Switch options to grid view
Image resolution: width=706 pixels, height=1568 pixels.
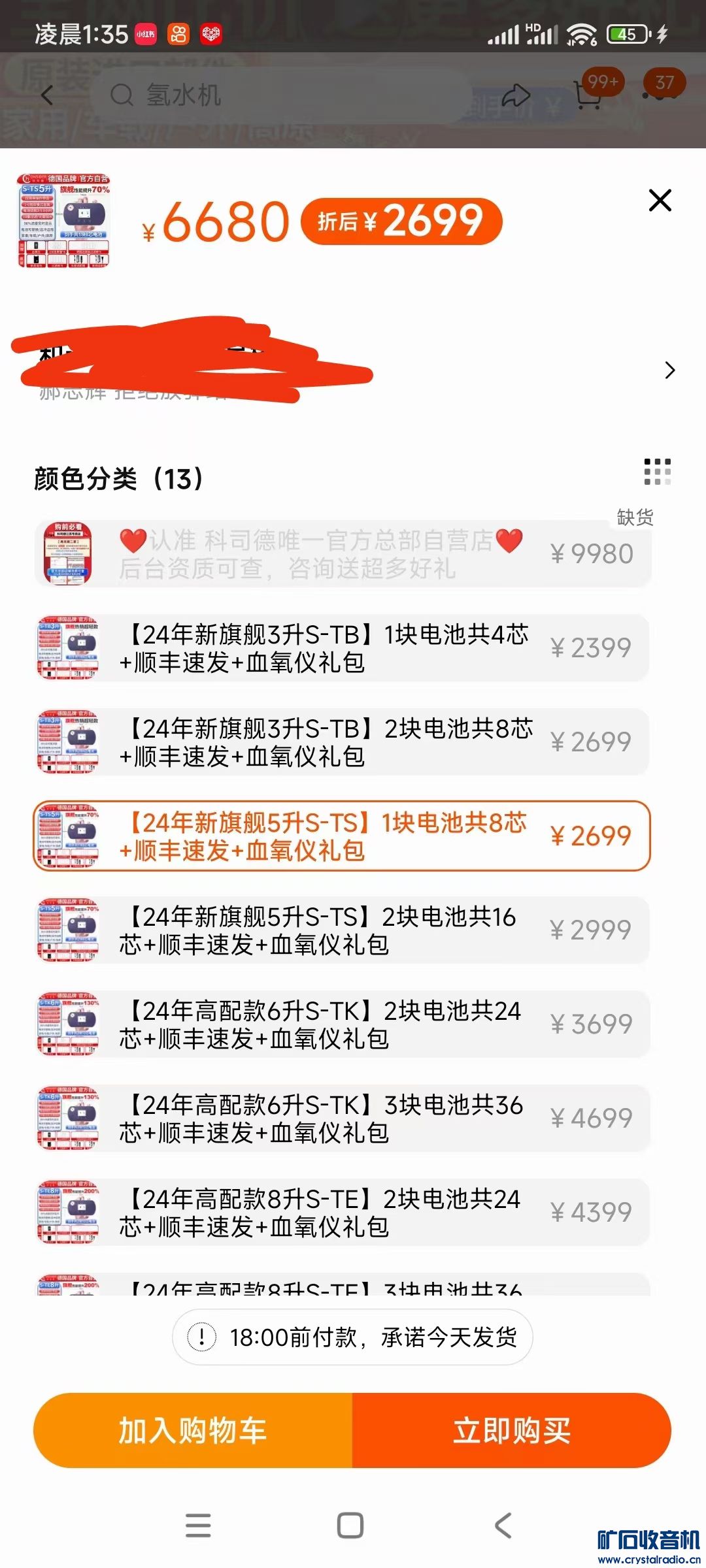tap(657, 472)
